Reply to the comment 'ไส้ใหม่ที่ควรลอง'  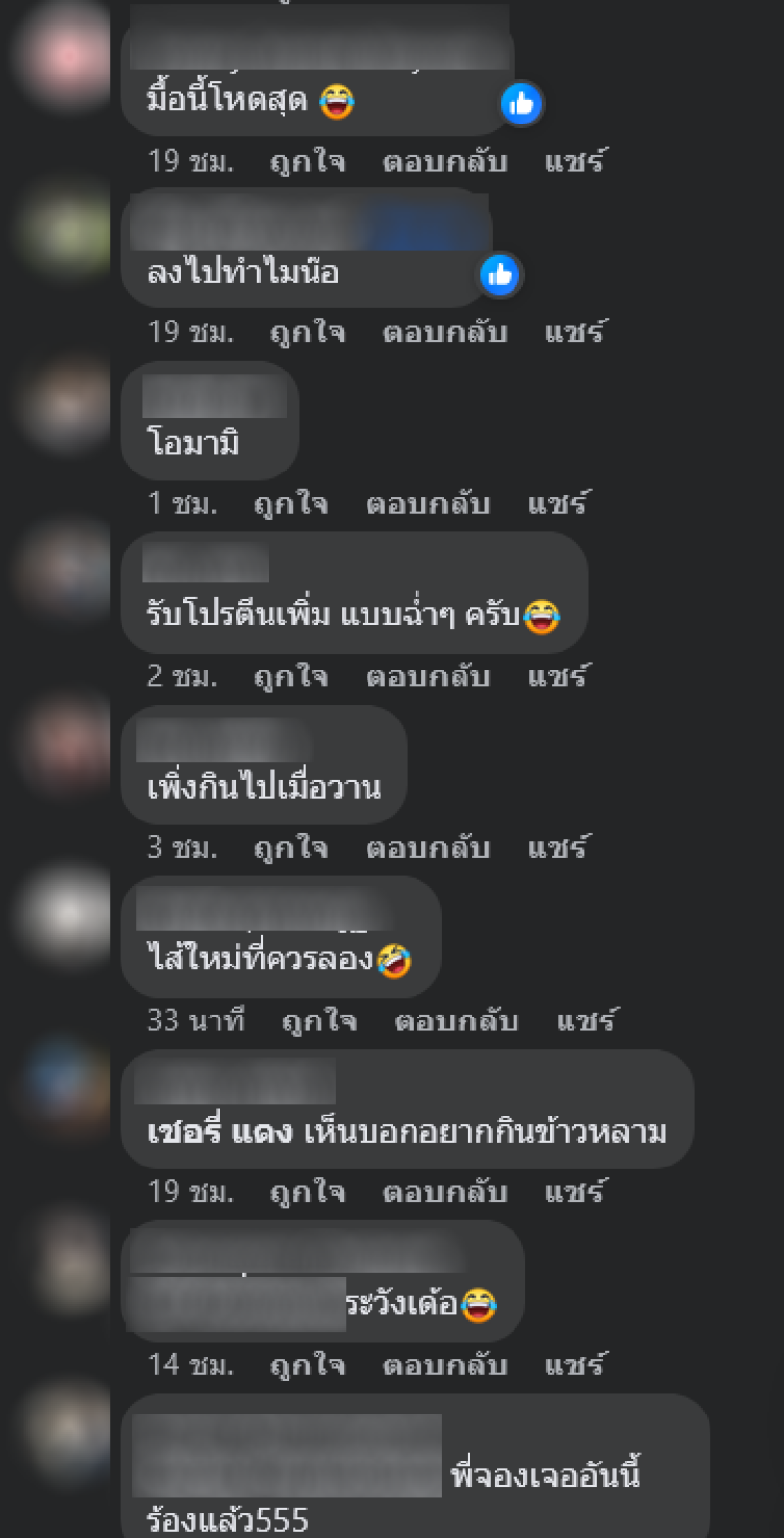click(456, 1020)
